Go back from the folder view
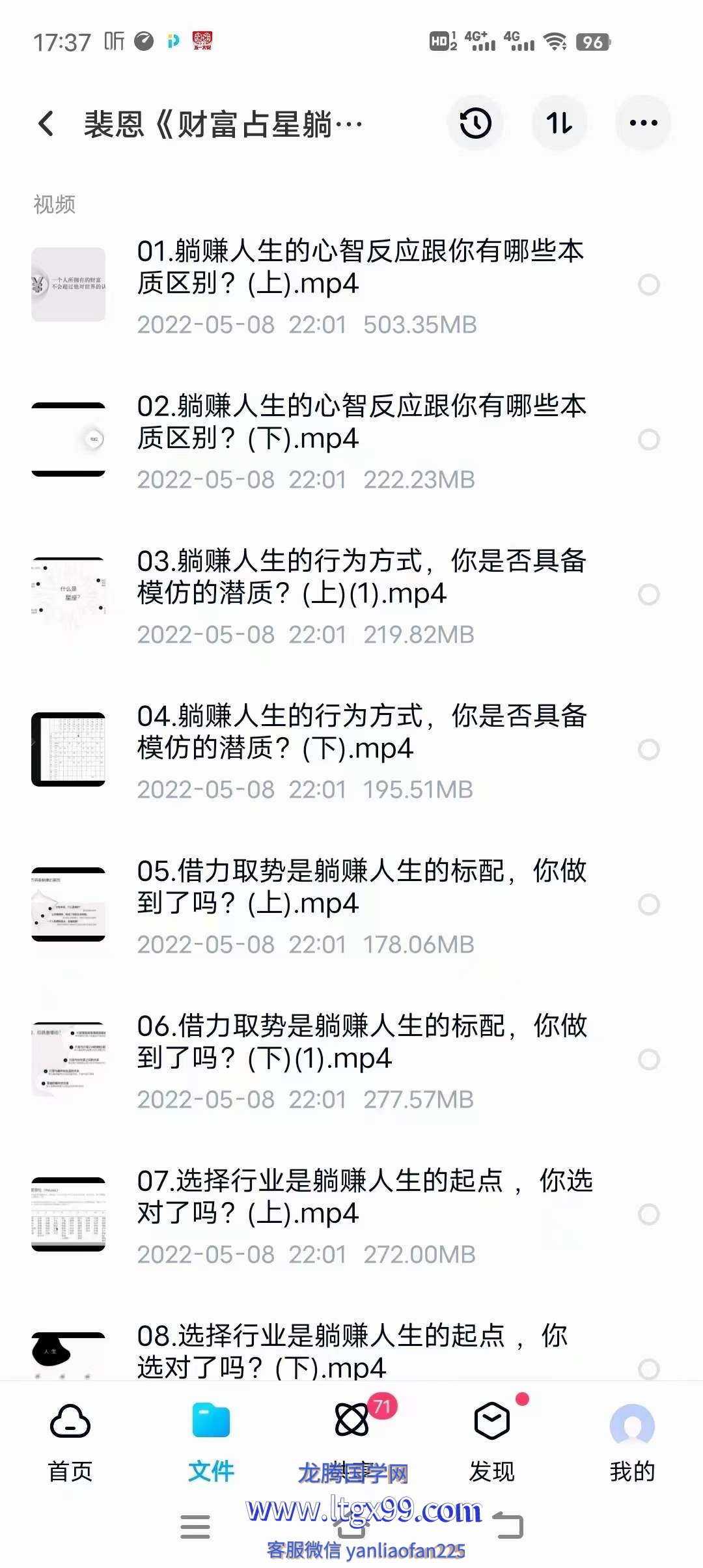703x1568 pixels. [46, 124]
